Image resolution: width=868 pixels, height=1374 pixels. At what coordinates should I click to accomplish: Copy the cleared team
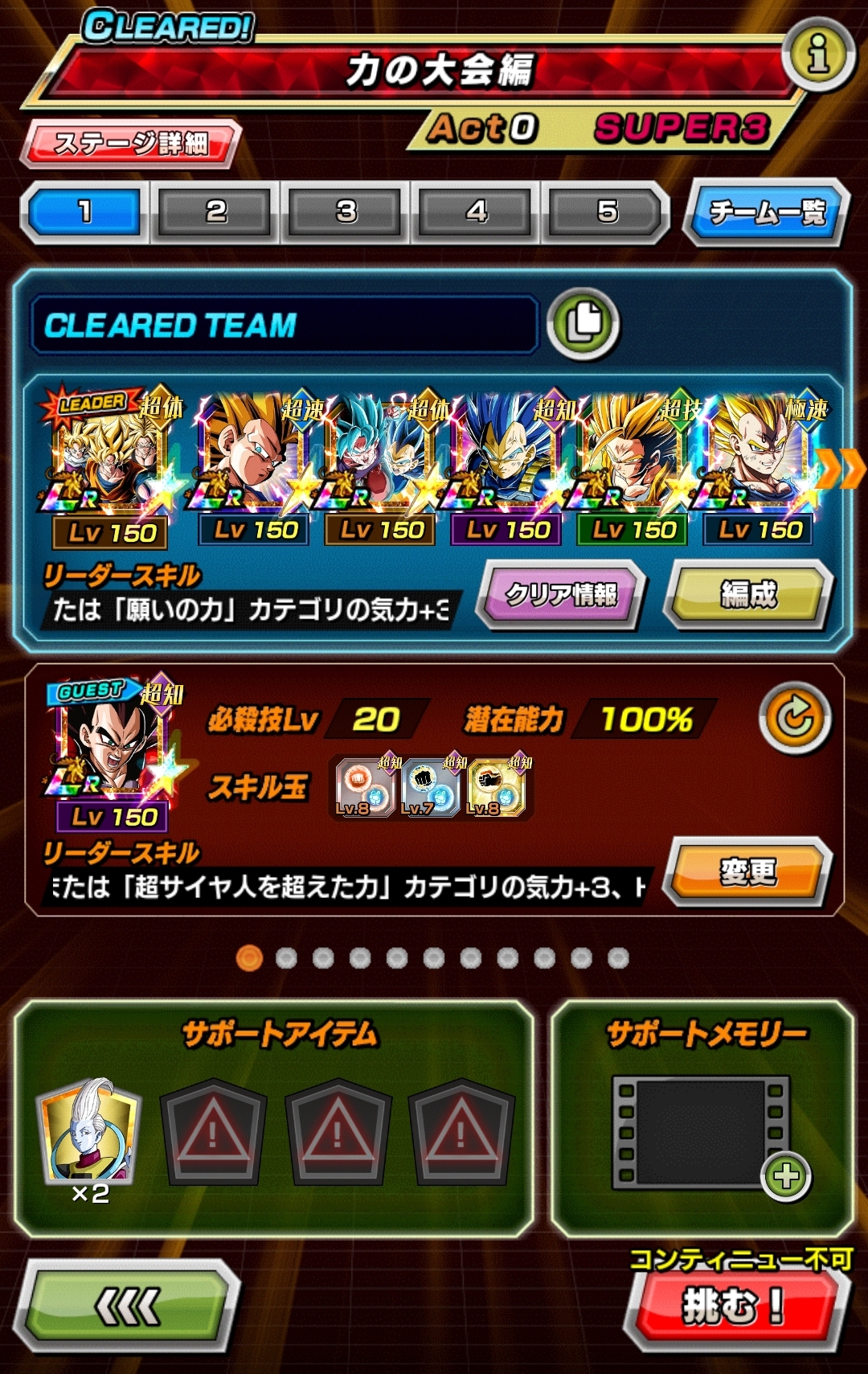(583, 323)
